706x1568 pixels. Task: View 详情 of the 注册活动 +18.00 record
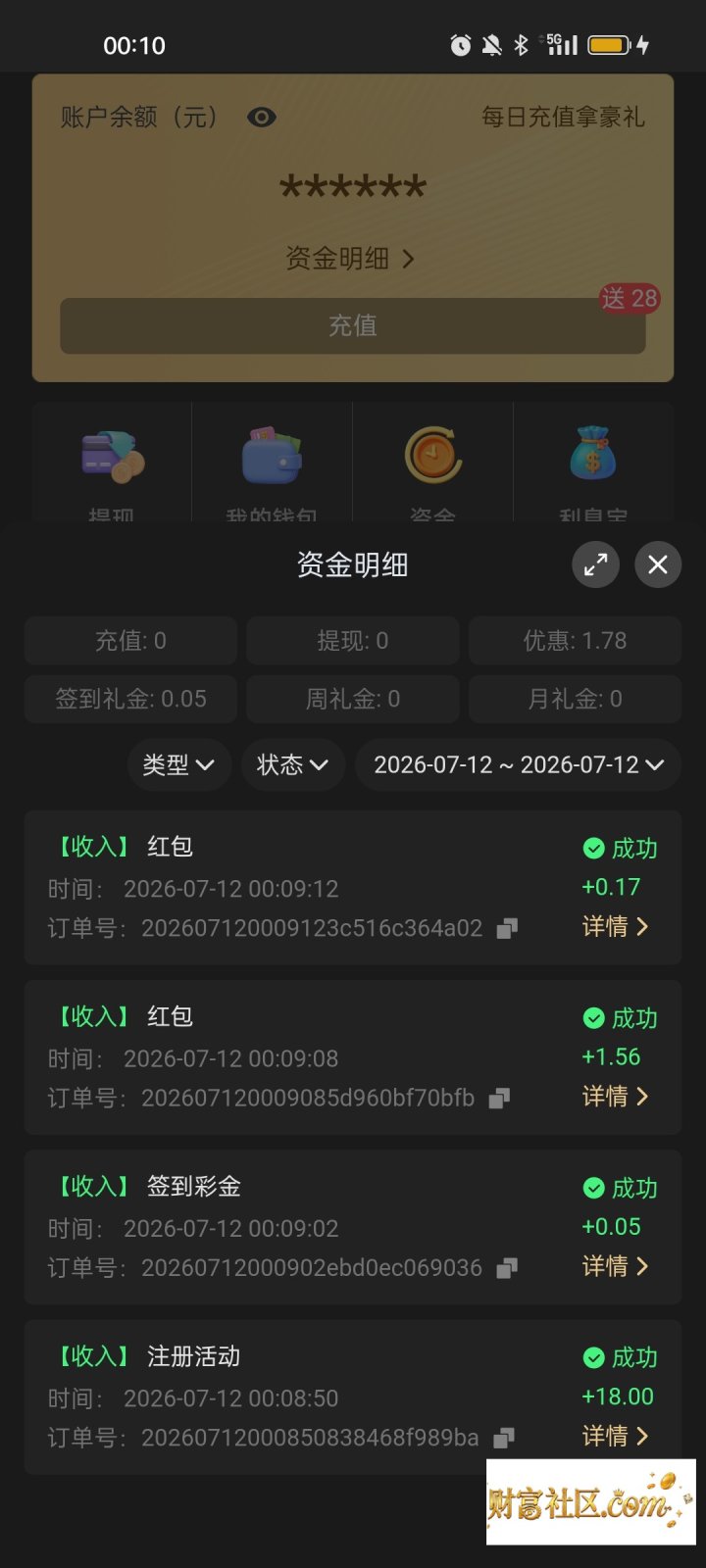pyautogui.click(x=615, y=1436)
